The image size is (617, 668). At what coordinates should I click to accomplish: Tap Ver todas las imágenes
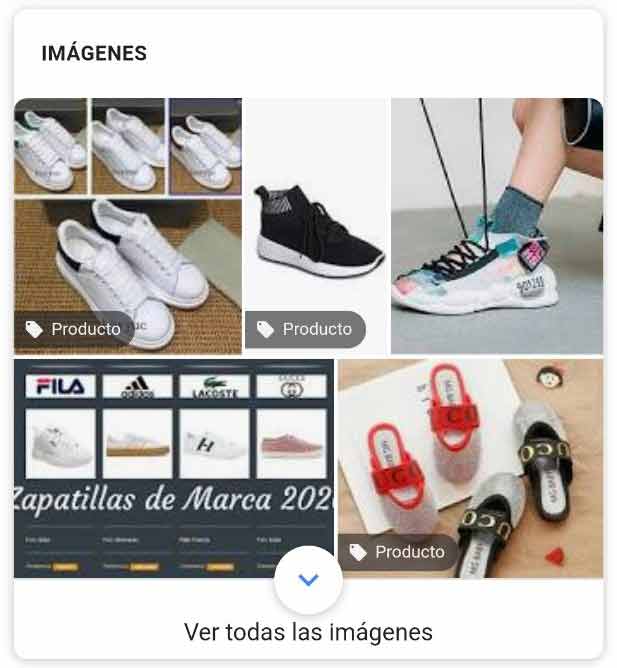click(308, 632)
